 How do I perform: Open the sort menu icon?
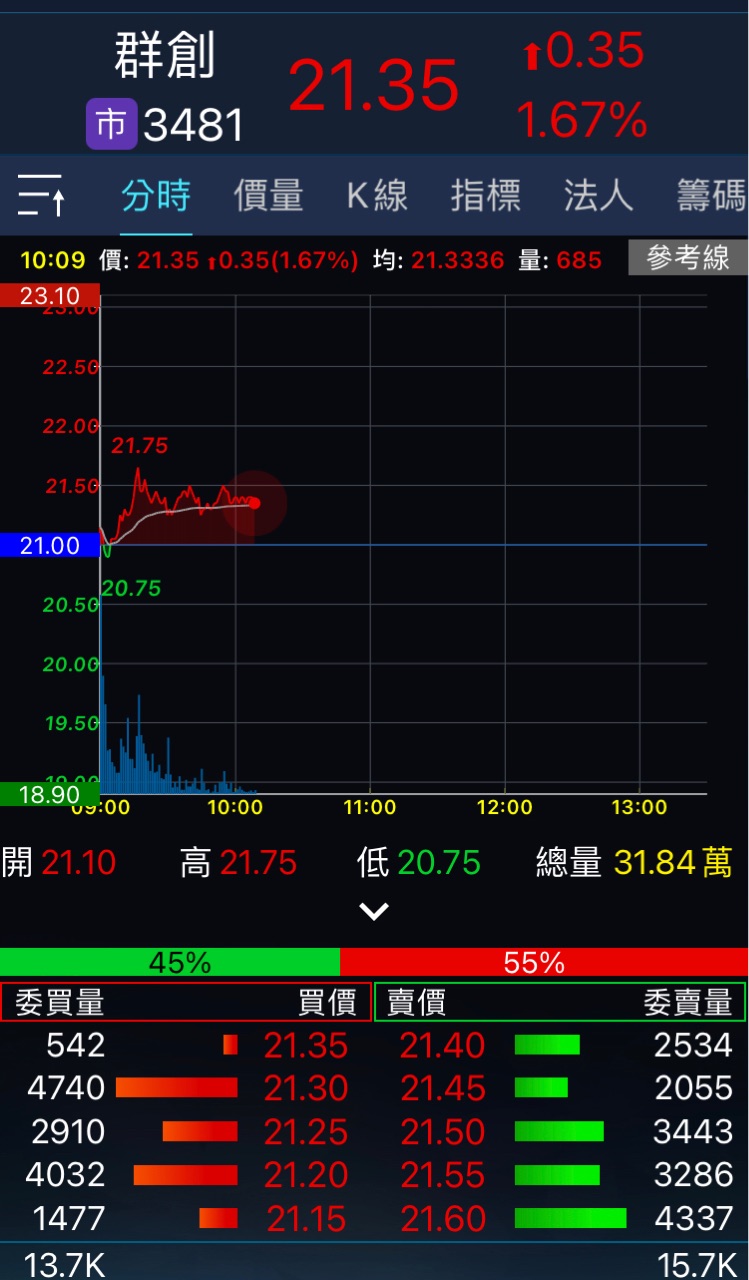point(41,195)
